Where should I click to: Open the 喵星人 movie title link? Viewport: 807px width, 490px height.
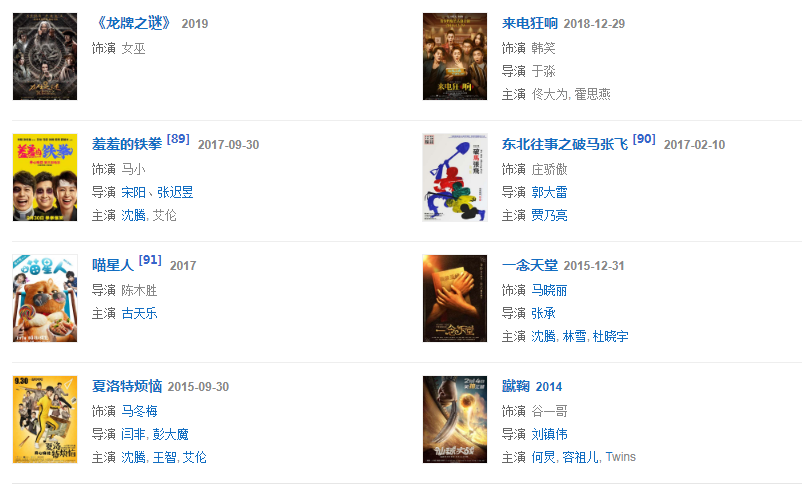point(113,266)
